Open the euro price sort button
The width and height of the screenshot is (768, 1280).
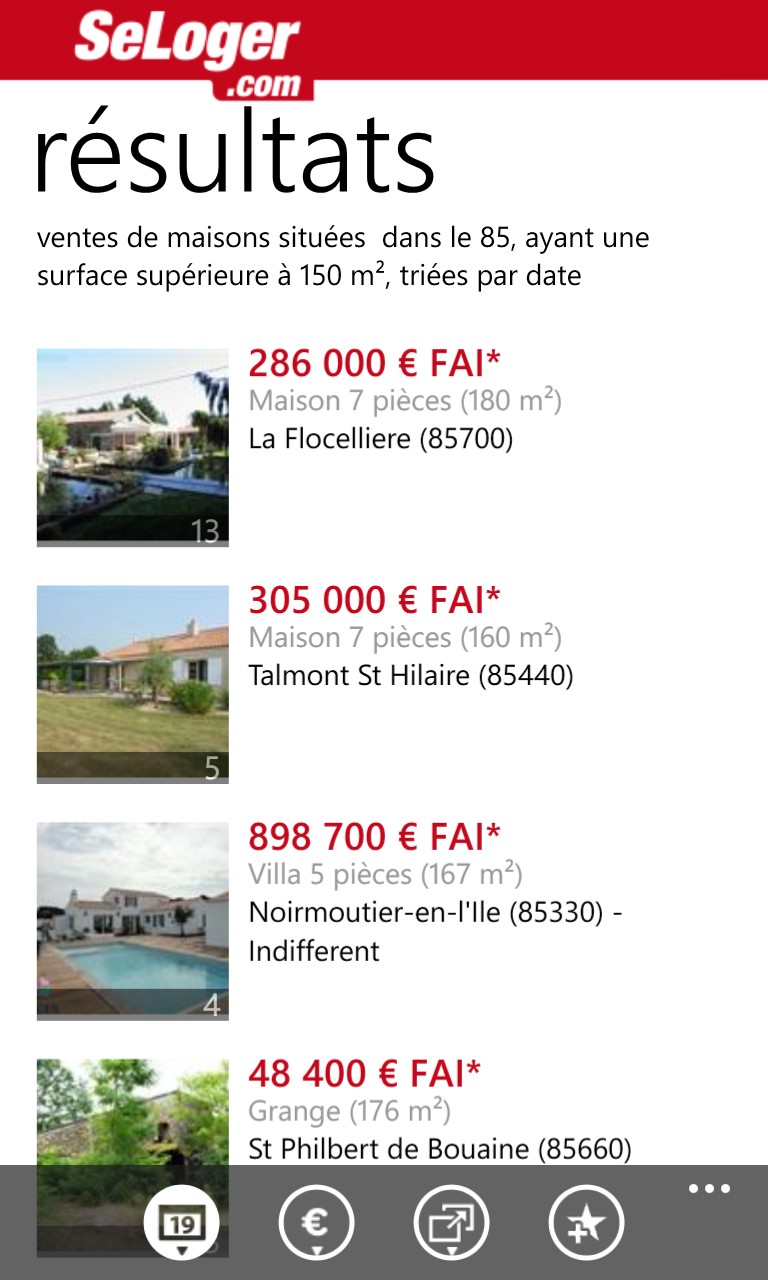[316, 1222]
